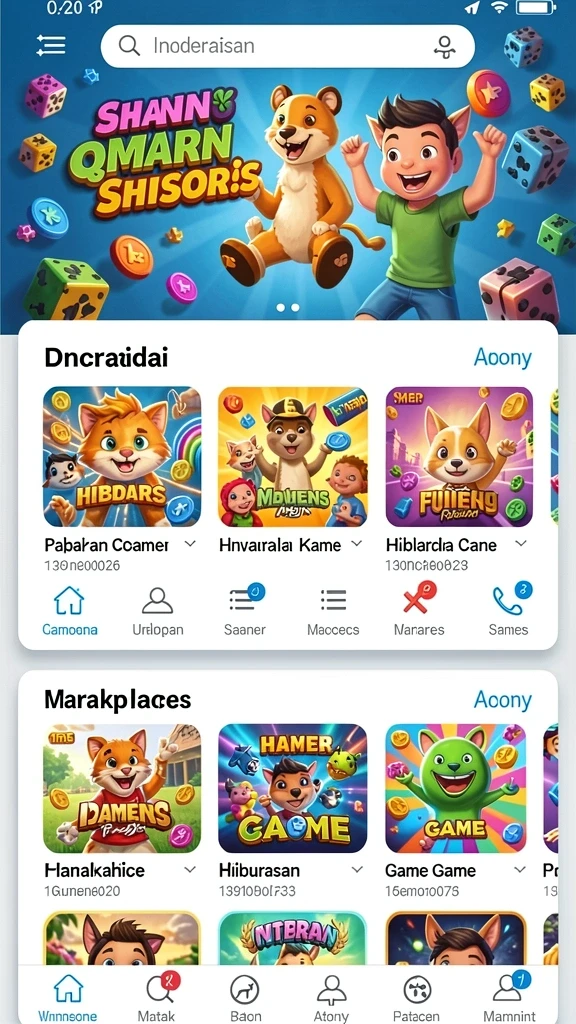This screenshot has height=1024, width=576.
Task: Open the Hamer Game tile
Action: click(x=293, y=788)
